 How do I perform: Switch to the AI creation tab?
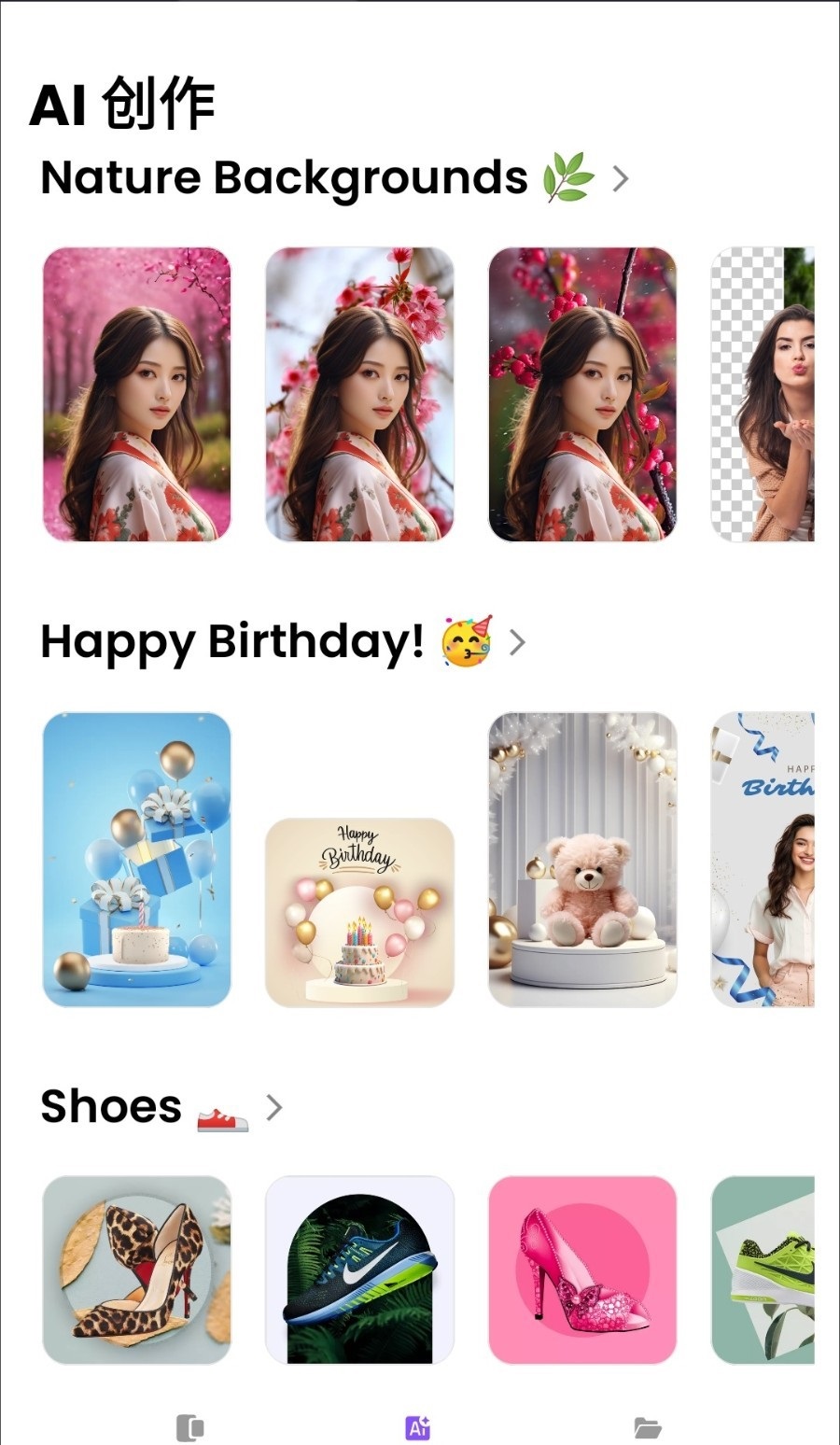(418, 1427)
